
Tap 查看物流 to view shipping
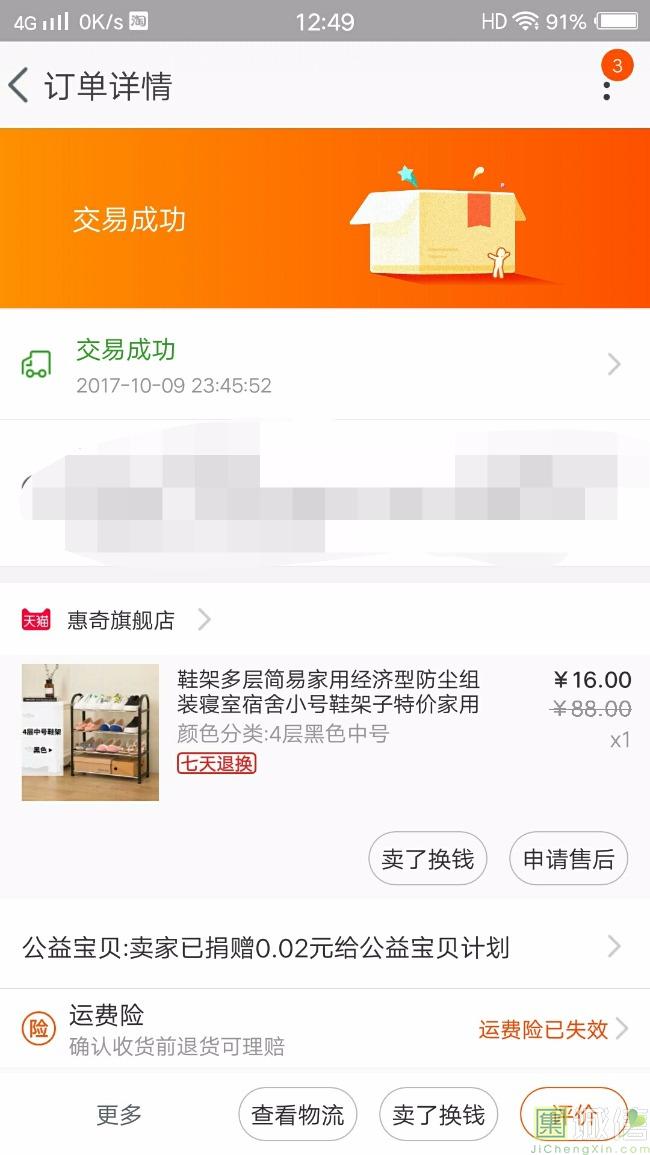297,1115
